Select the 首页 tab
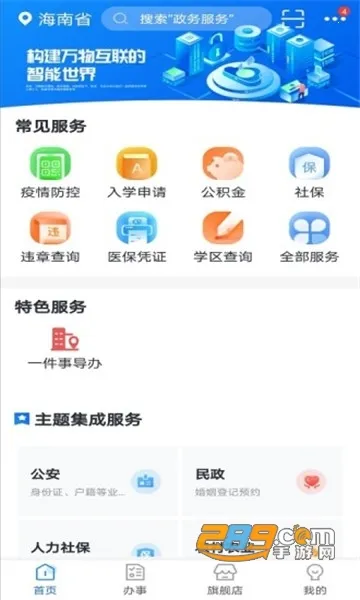 45,579
